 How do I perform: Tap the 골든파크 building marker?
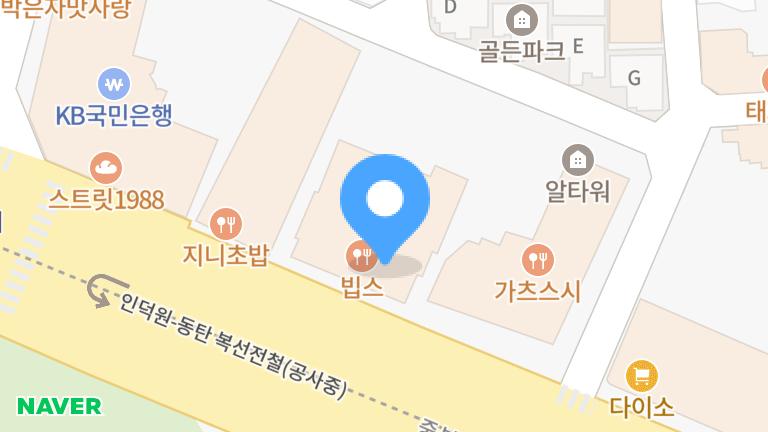click(x=521, y=19)
